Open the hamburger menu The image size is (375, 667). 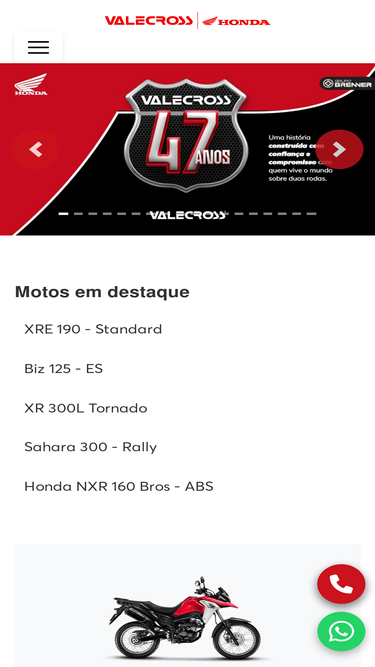pos(38,47)
